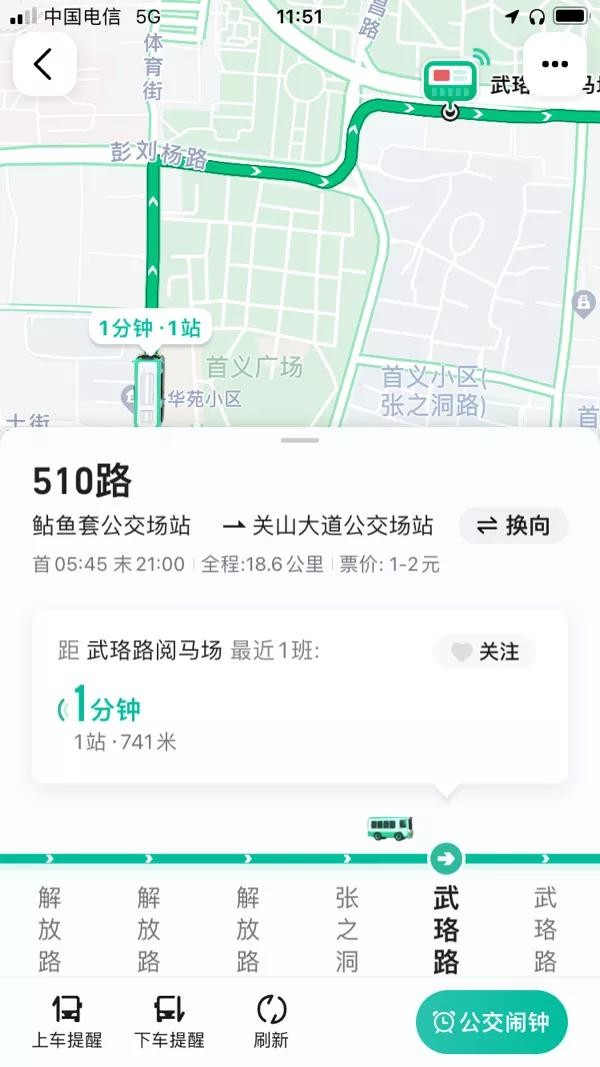Go back using the top-left arrow
The width and height of the screenshot is (600, 1067).
tap(44, 64)
